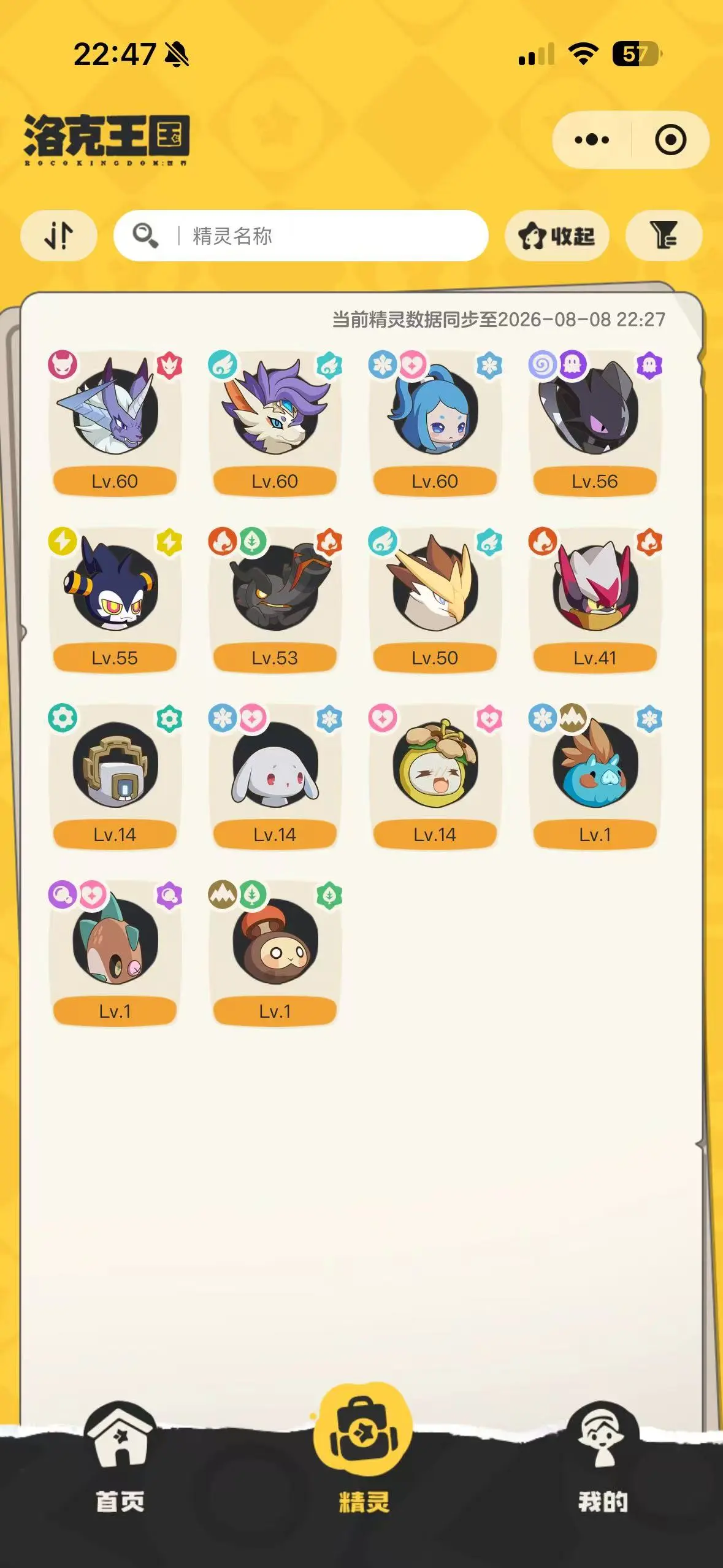Viewport: 723px width, 1568px height.
Task: Tap the 收起 collapse button
Action: pyautogui.click(x=557, y=236)
